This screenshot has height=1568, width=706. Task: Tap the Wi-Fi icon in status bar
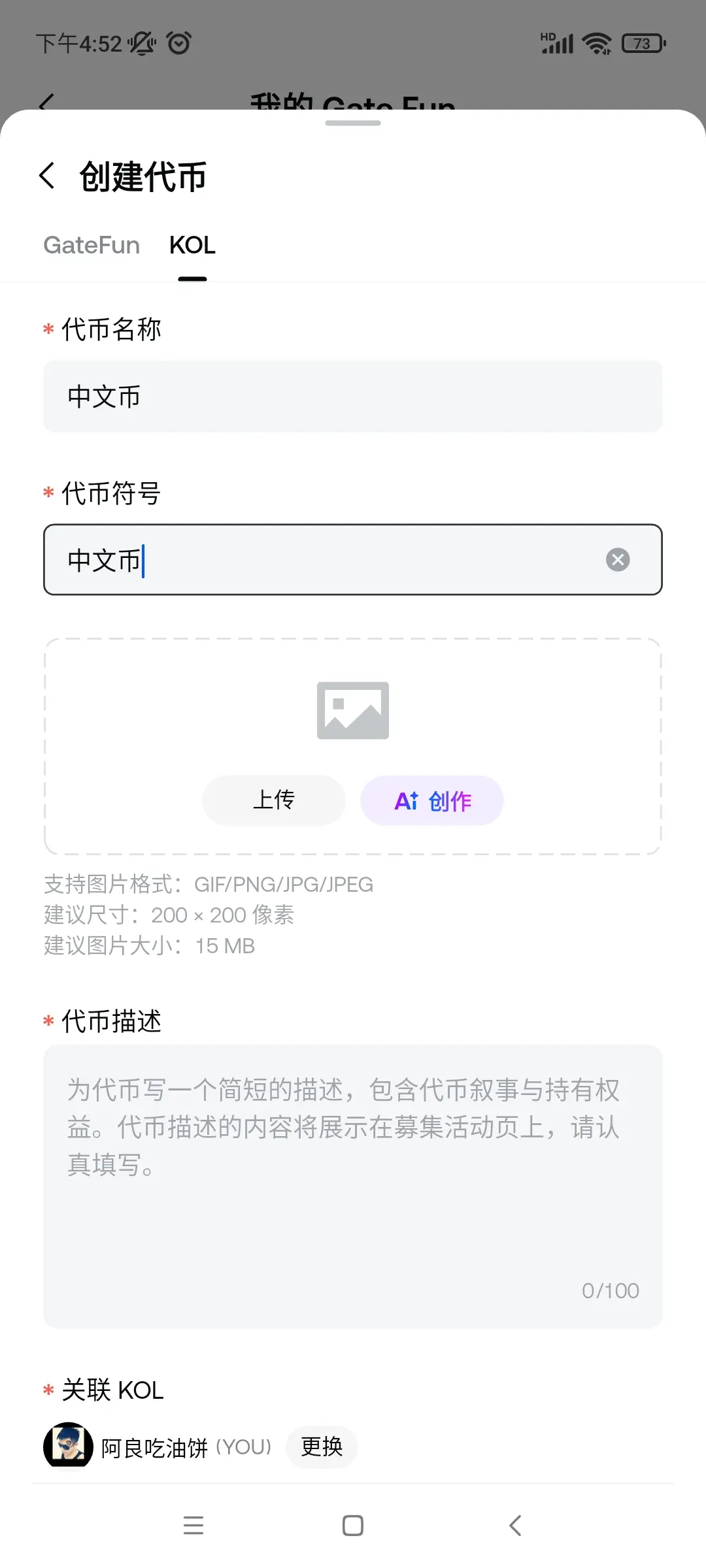[596, 42]
